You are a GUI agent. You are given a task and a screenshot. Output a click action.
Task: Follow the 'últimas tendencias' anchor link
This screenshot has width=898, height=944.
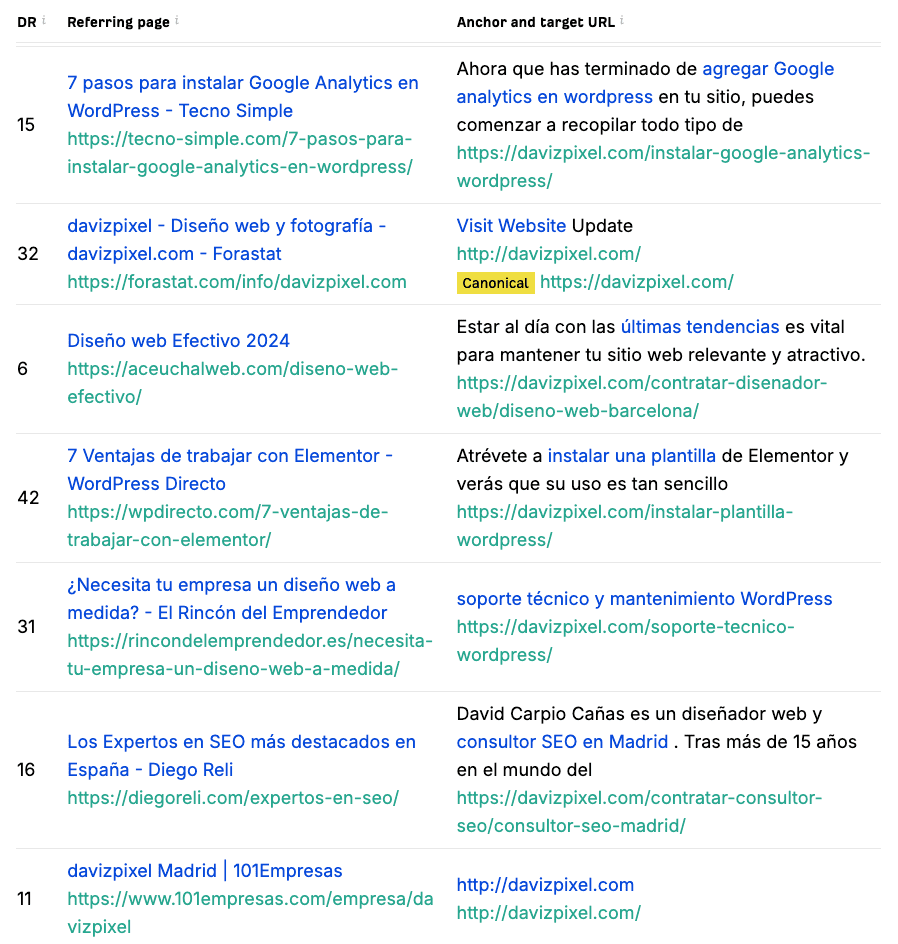699,327
